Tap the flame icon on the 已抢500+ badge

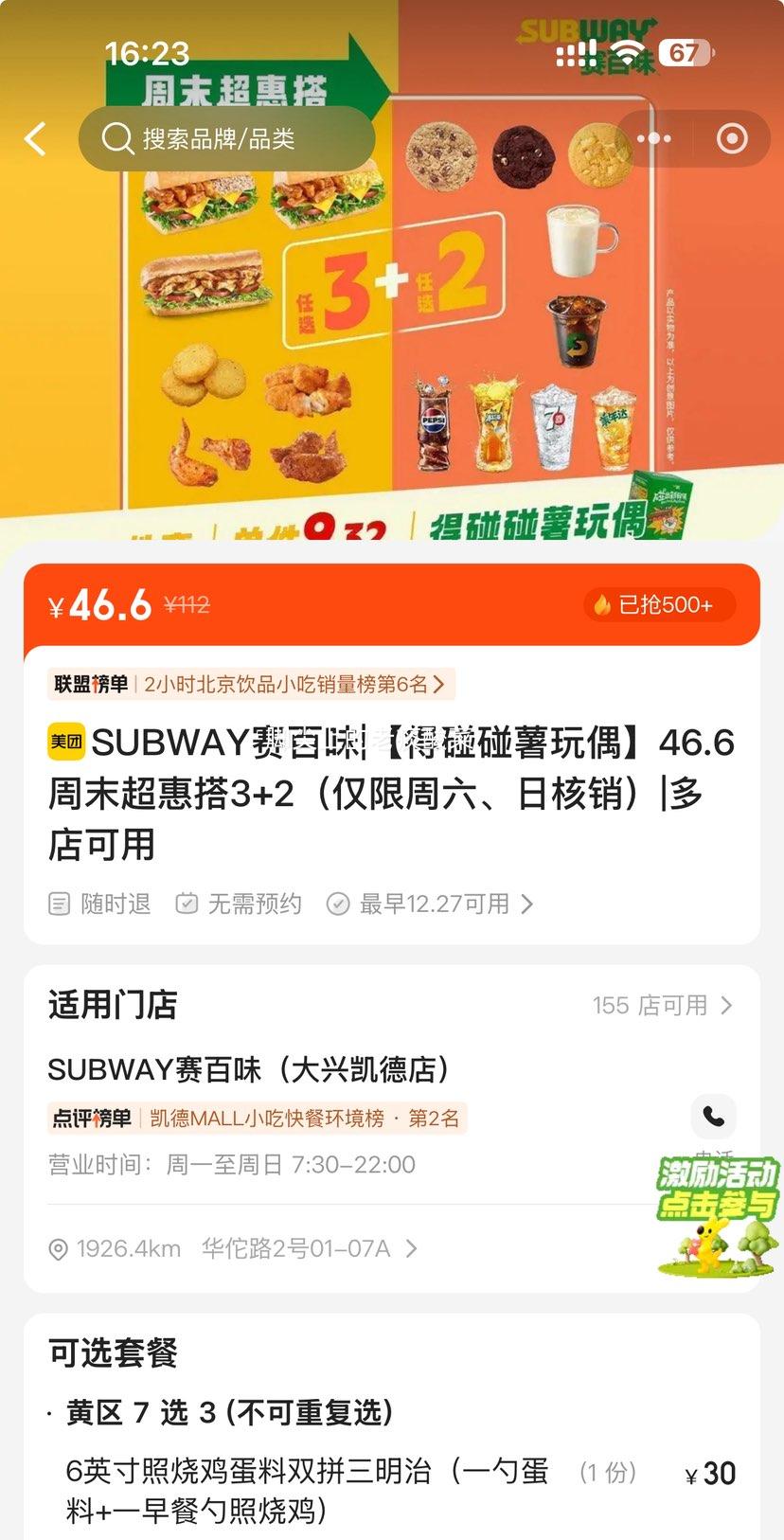pos(602,604)
